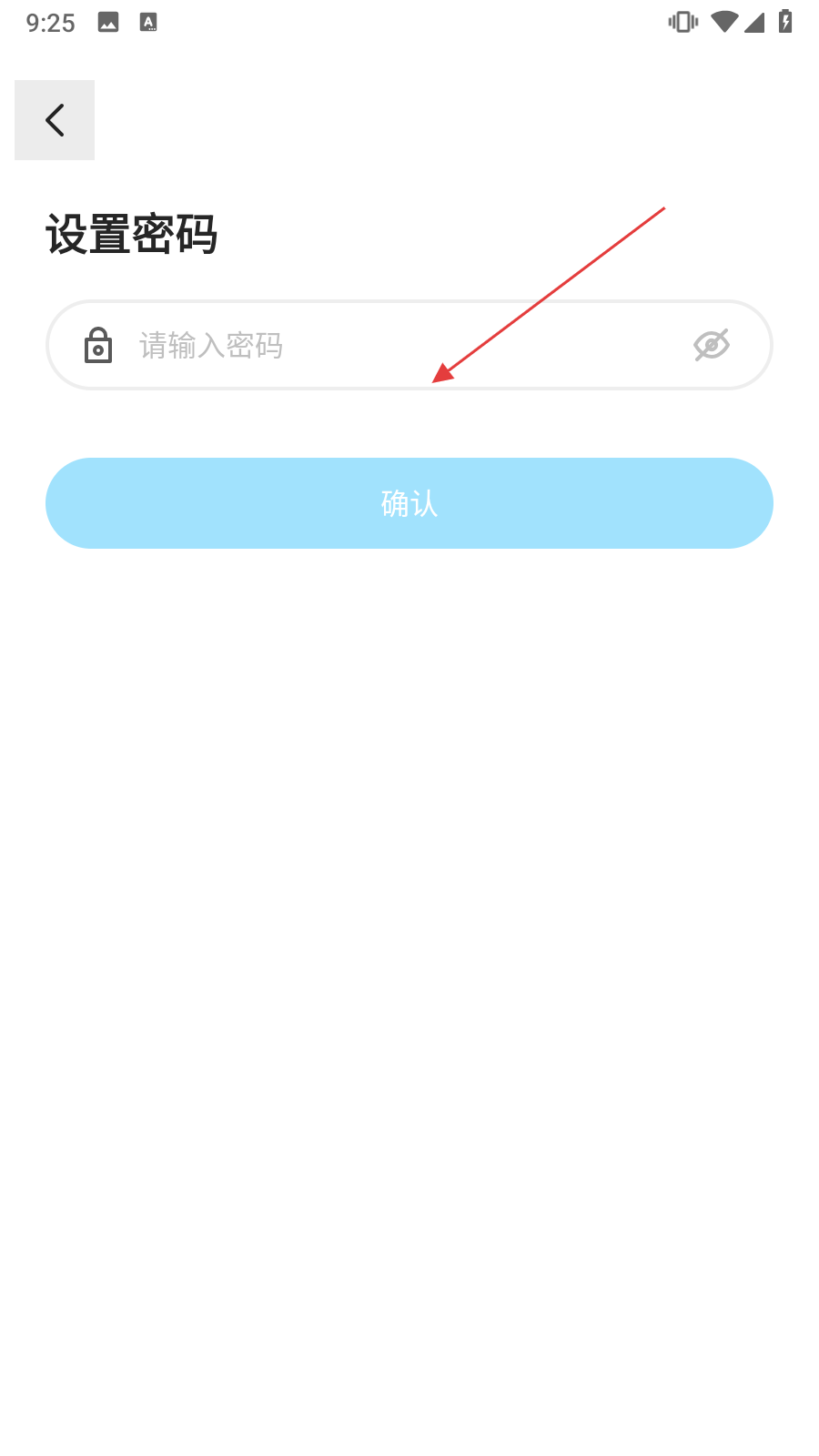Toggle password visibility with the eye icon

coord(712,345)
